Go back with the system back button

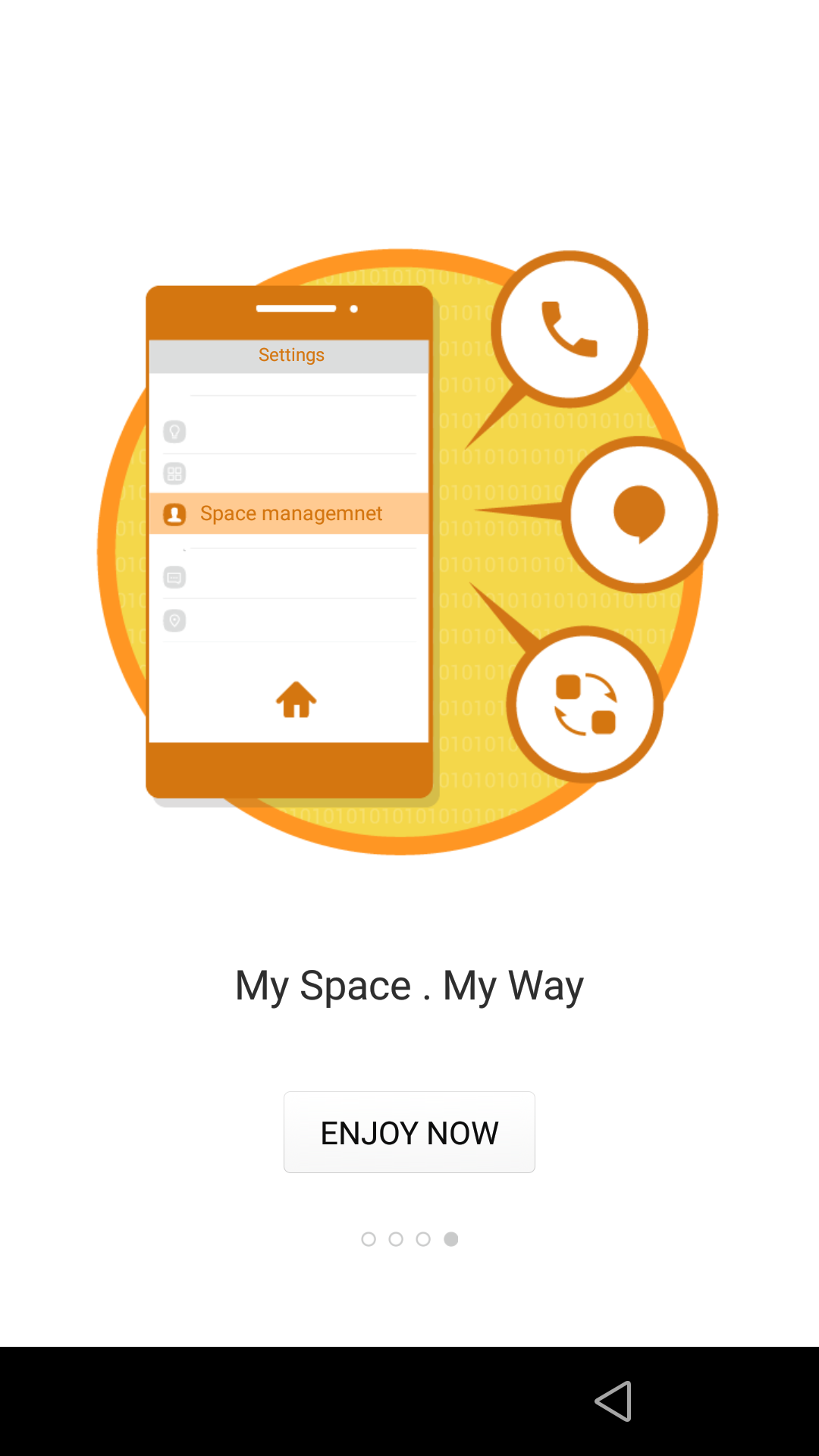pyautogui.click(x=613, y=1401)
